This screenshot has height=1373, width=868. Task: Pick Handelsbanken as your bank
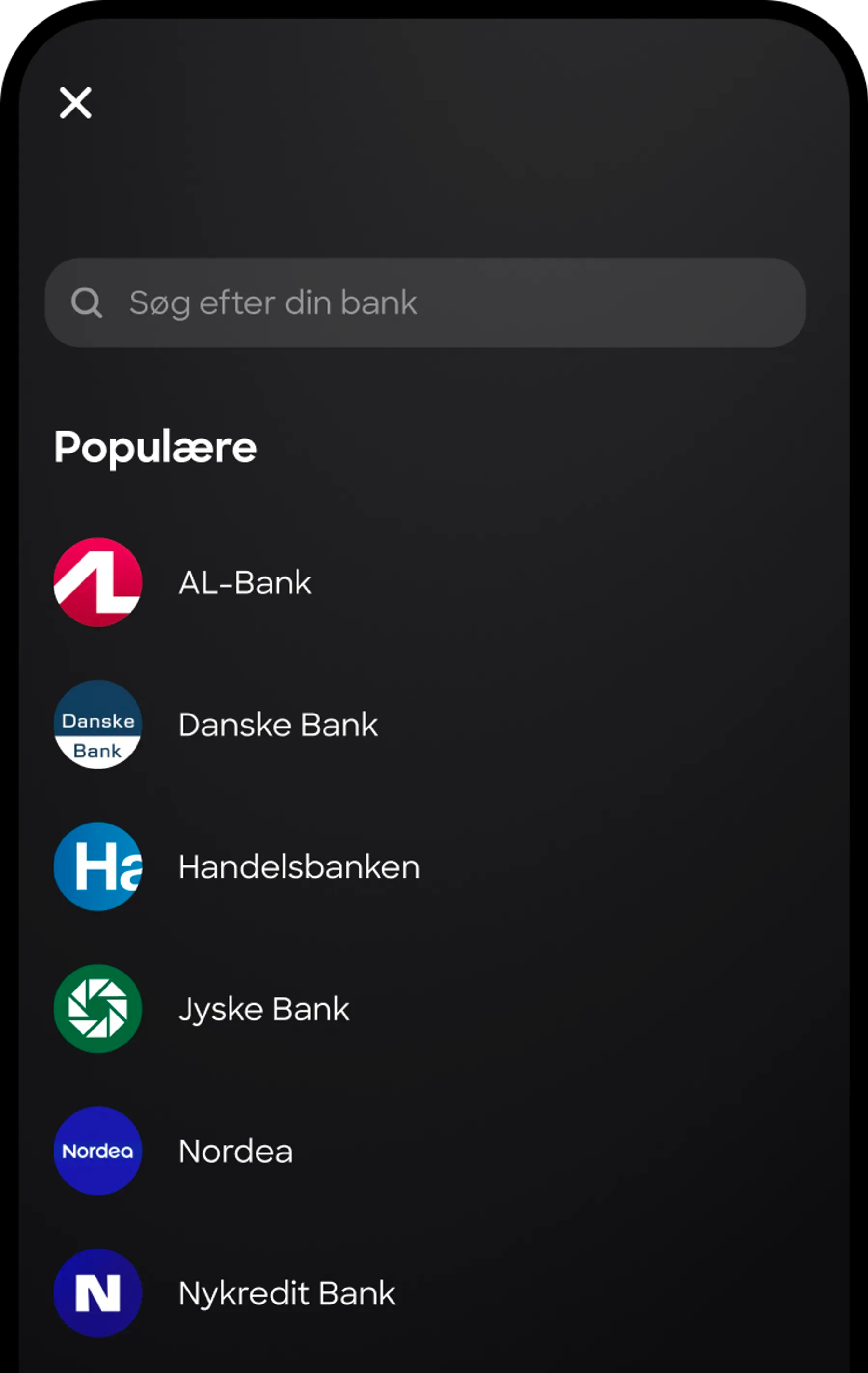point(298,866)
